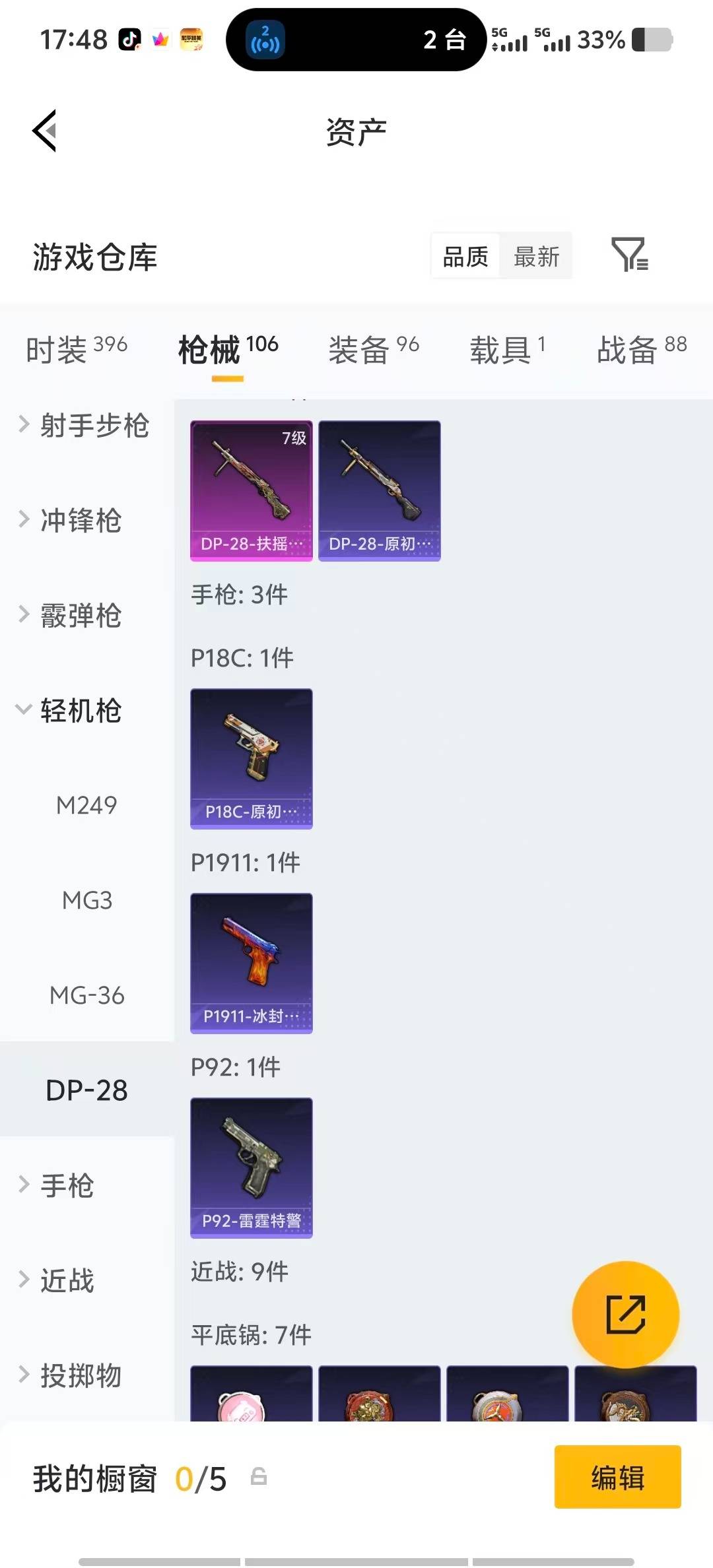Switch sorting to 品质
The image size is (713, 1568).
464,256
